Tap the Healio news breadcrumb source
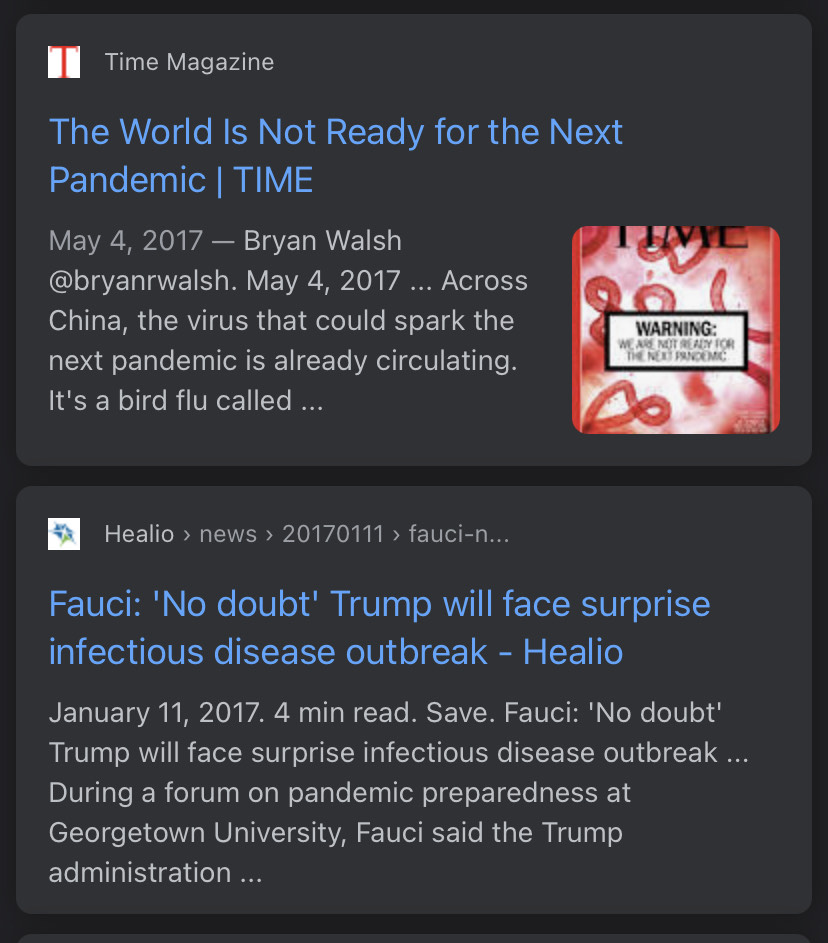The height and width of the screenshot is (943, 828). [307, 534]
